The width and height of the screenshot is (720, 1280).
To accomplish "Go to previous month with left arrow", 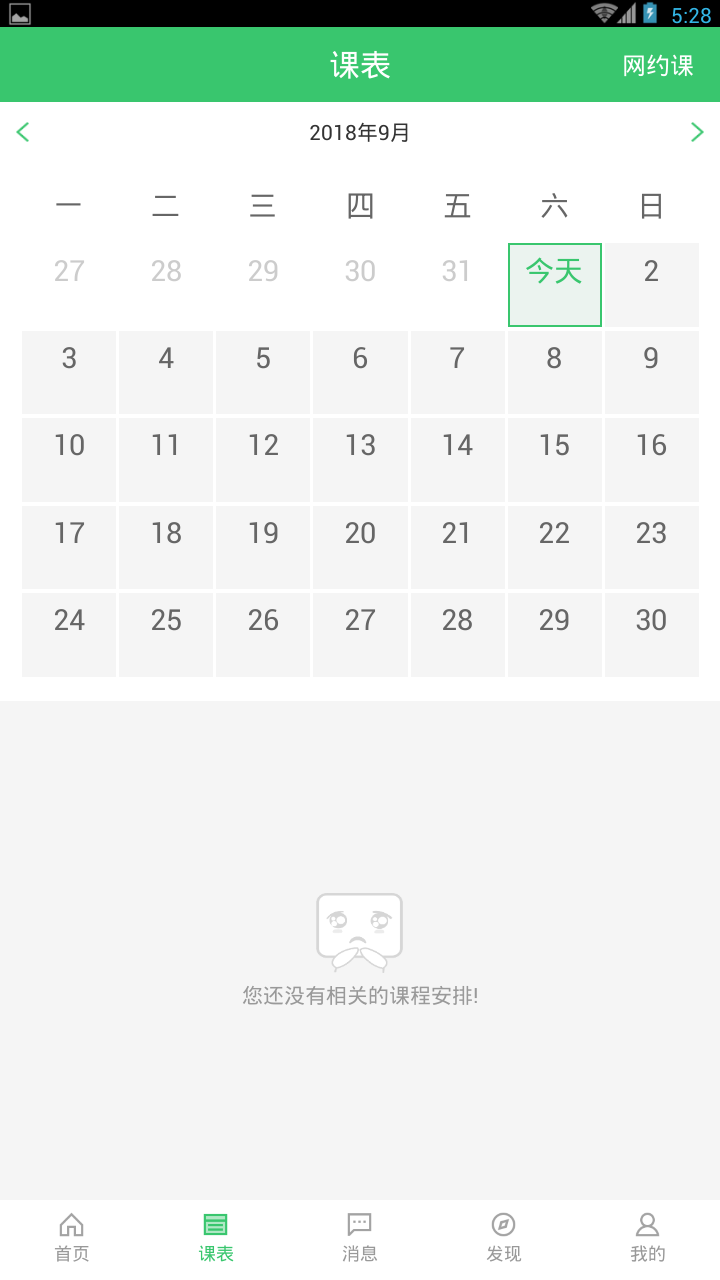I will [22, 131].
